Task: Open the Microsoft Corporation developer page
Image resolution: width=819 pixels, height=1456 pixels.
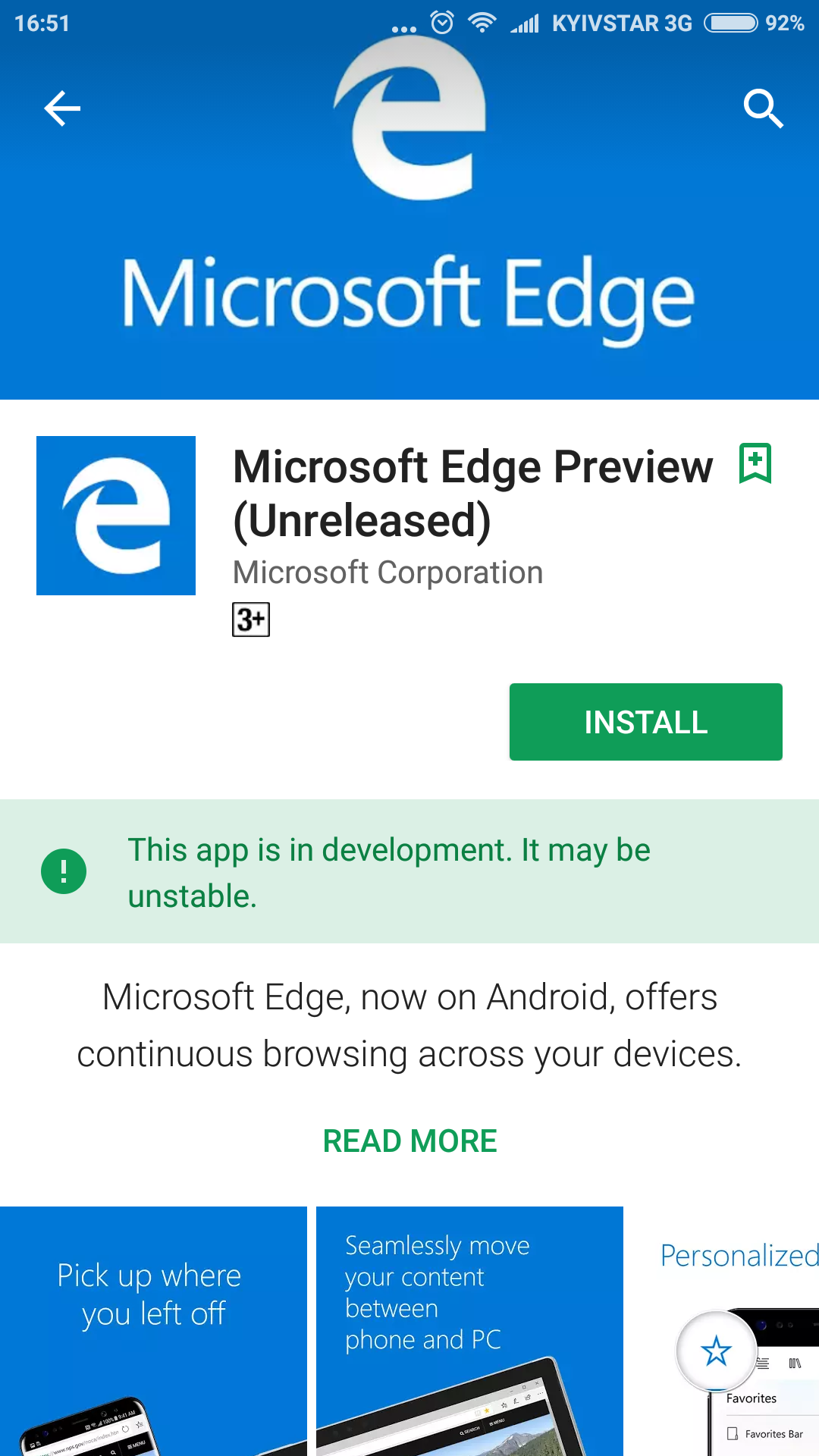Action: tap(388, 573)
